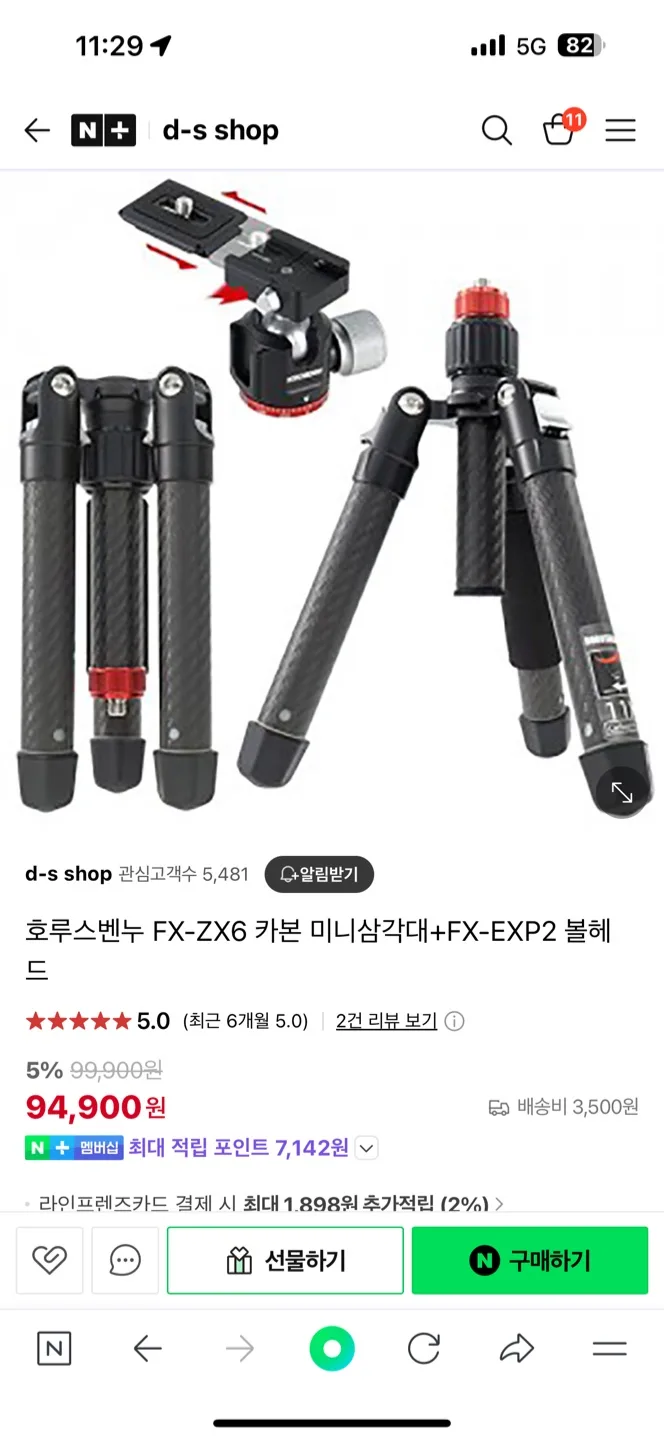This screenshot has height=1440, width=664.
Task: Open the hamburger menu
Action: click(620, 130)
